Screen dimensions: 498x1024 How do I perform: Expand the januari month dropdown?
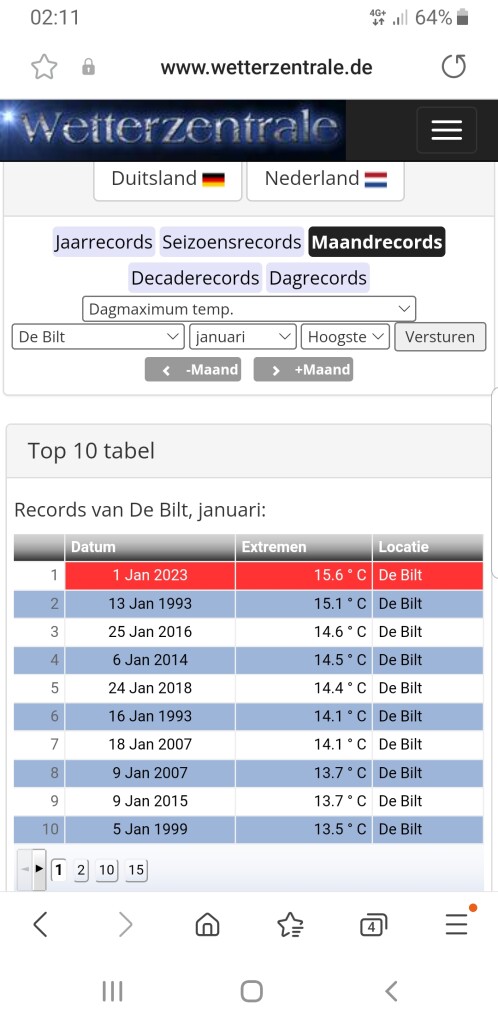243,337
